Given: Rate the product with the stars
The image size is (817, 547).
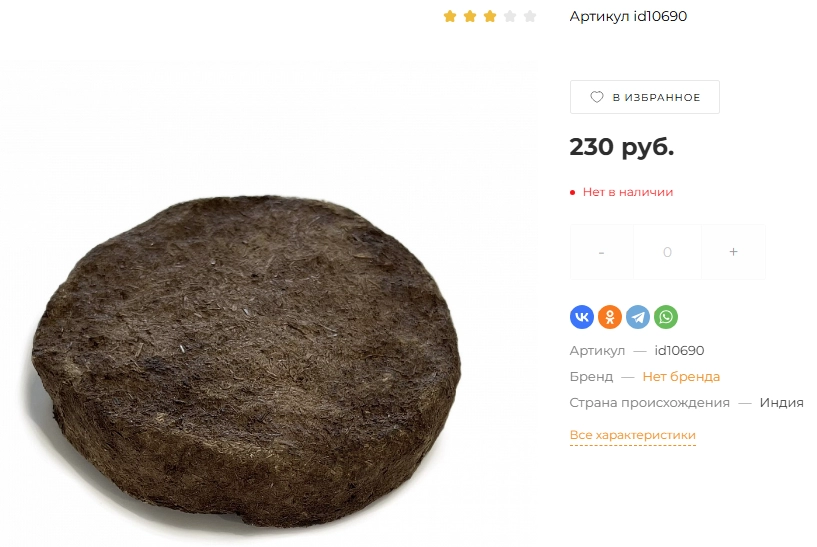Looking at the screenshot, I should pyautogui.click(x=490, y=16).
